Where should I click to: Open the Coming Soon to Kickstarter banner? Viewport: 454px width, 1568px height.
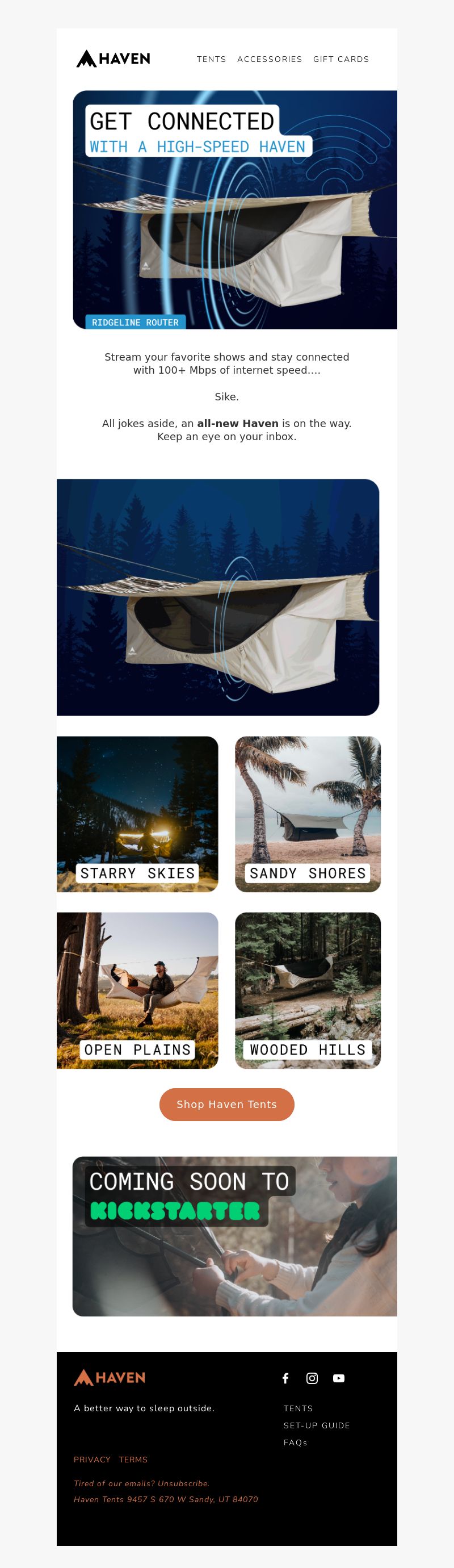234,1236
